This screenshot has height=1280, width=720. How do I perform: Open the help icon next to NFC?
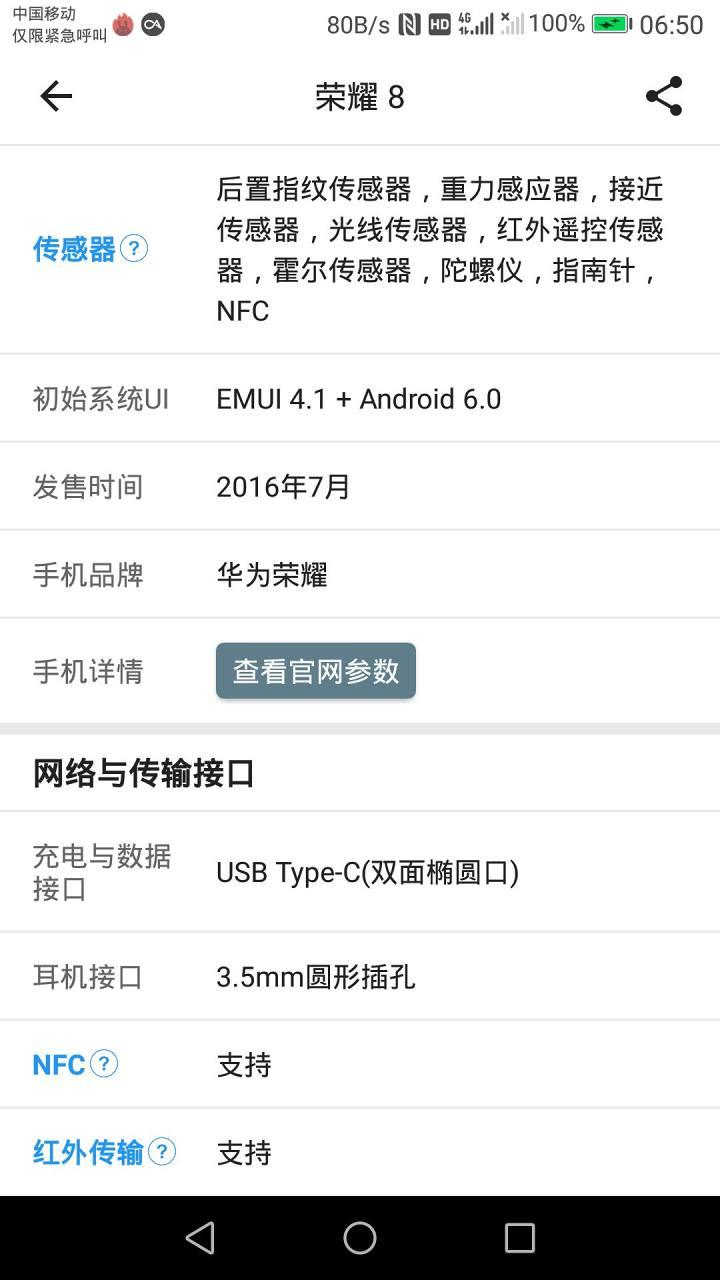[x=104, y=1063]
